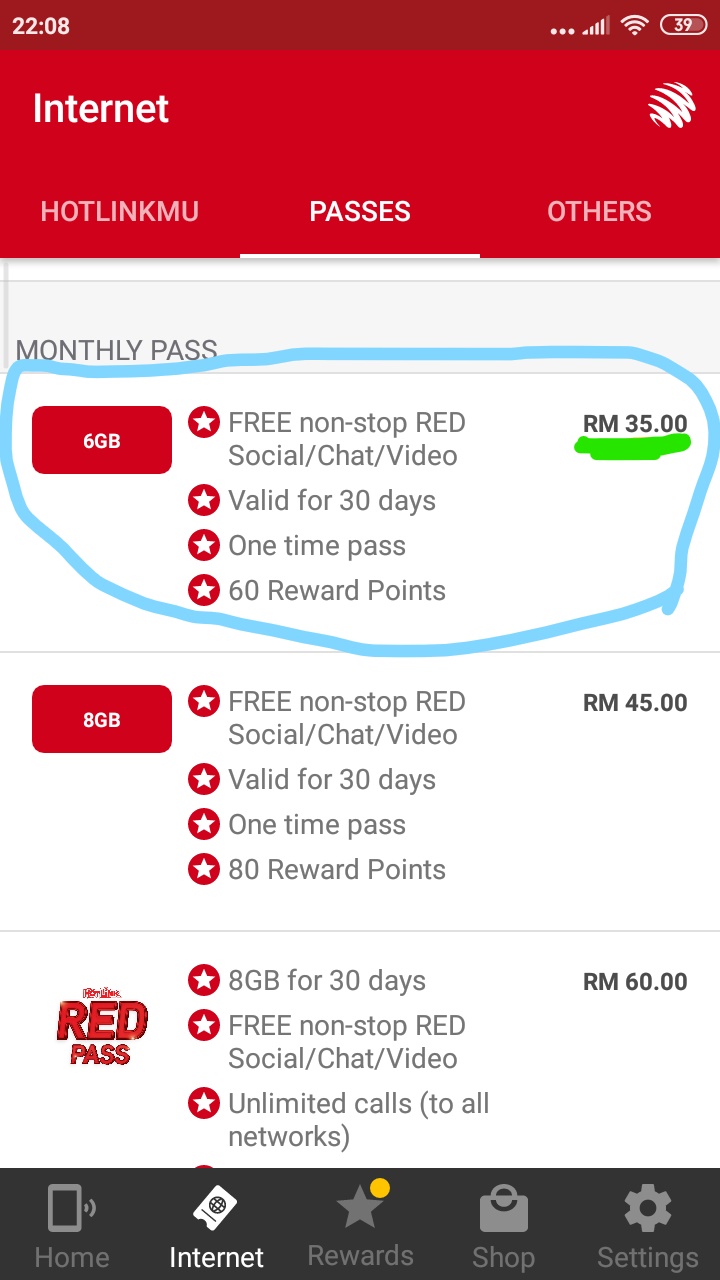The height and width of the screenshot is (1280, 720).
Task: Open the Shop section
Action: (503, 1225)
